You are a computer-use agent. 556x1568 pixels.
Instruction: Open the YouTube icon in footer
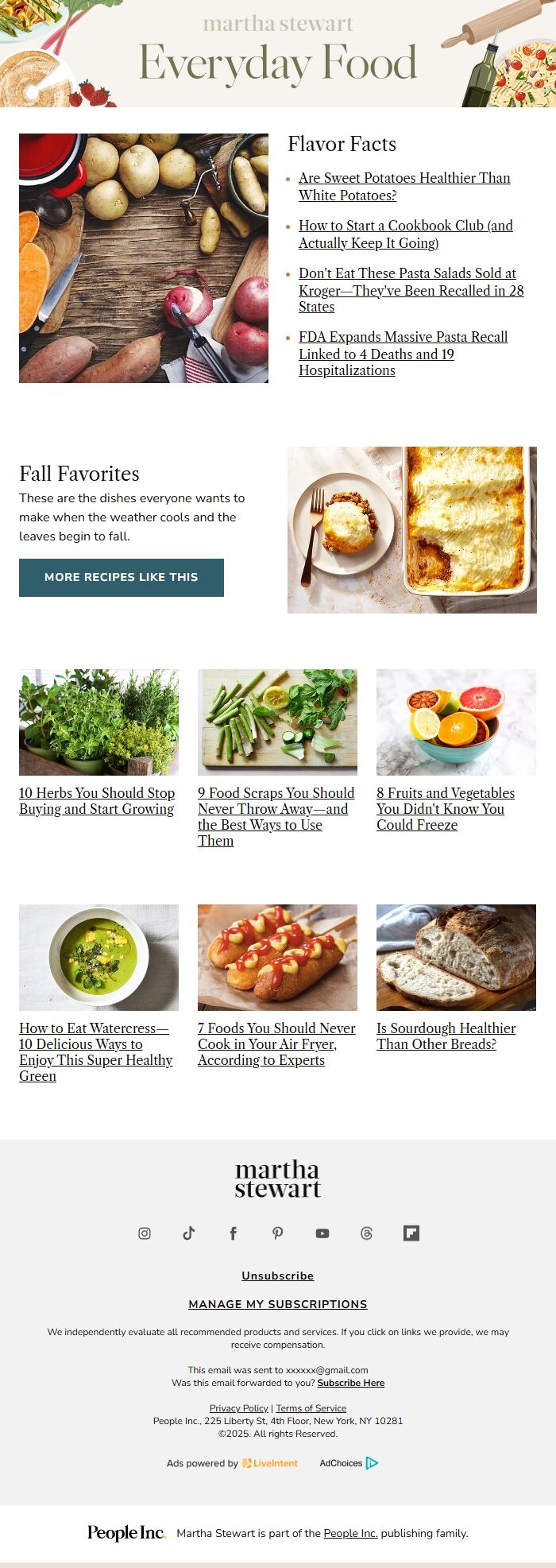(322, 1233)
